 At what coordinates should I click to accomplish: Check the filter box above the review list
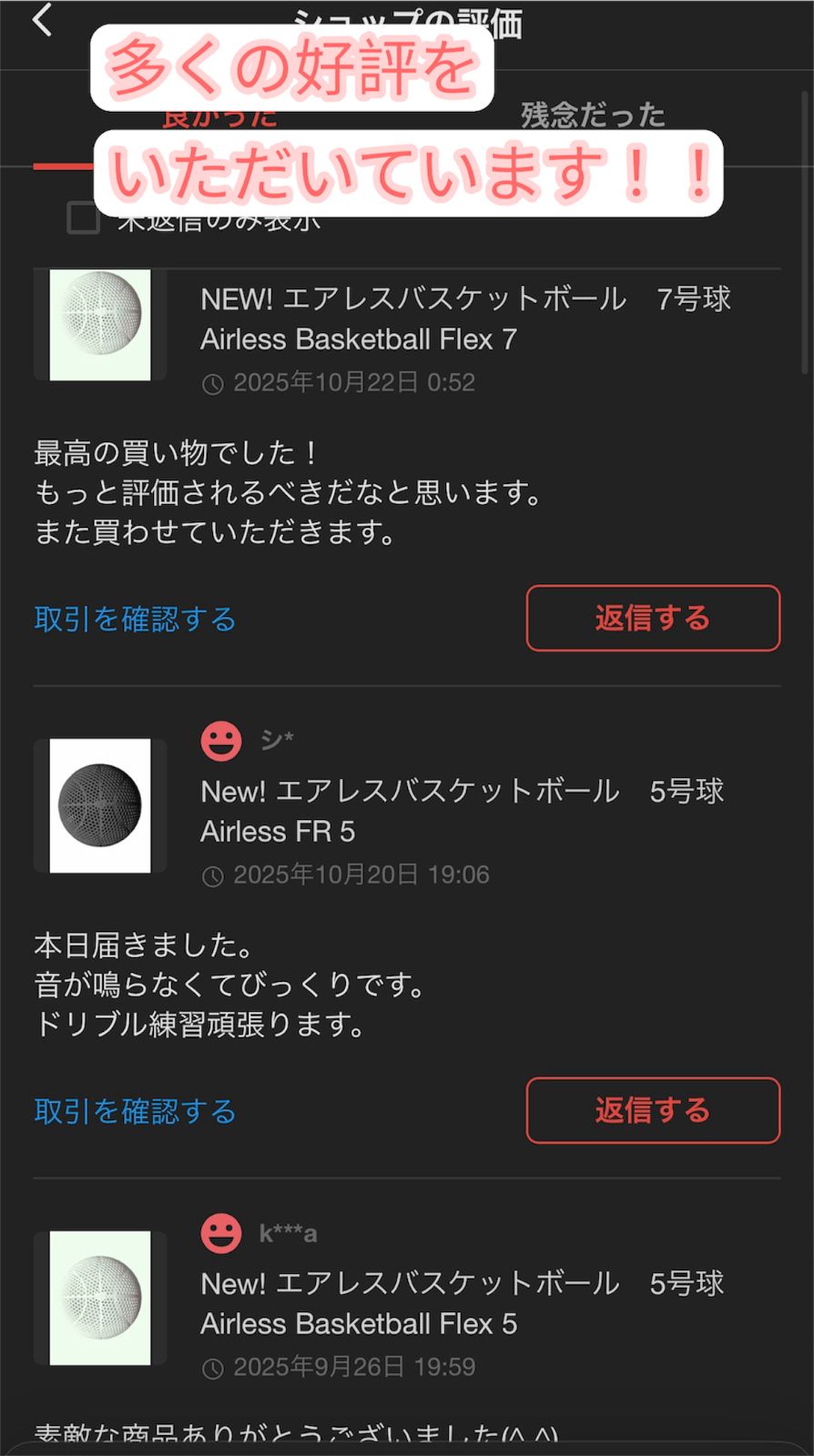pyautogui.click(x=83, y=218)
